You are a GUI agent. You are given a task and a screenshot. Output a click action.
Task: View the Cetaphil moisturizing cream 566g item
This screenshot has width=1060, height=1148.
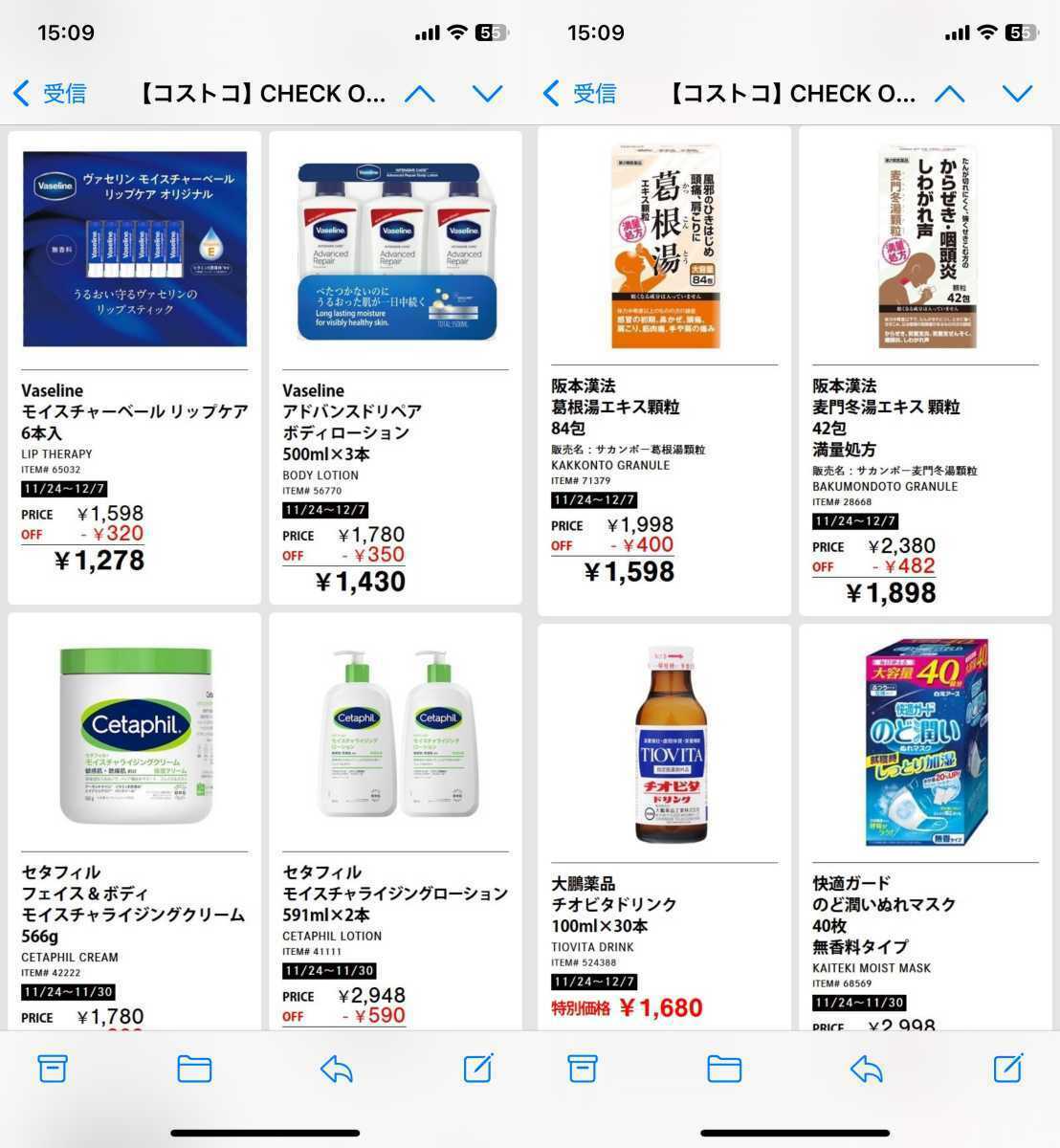point(134,823)
